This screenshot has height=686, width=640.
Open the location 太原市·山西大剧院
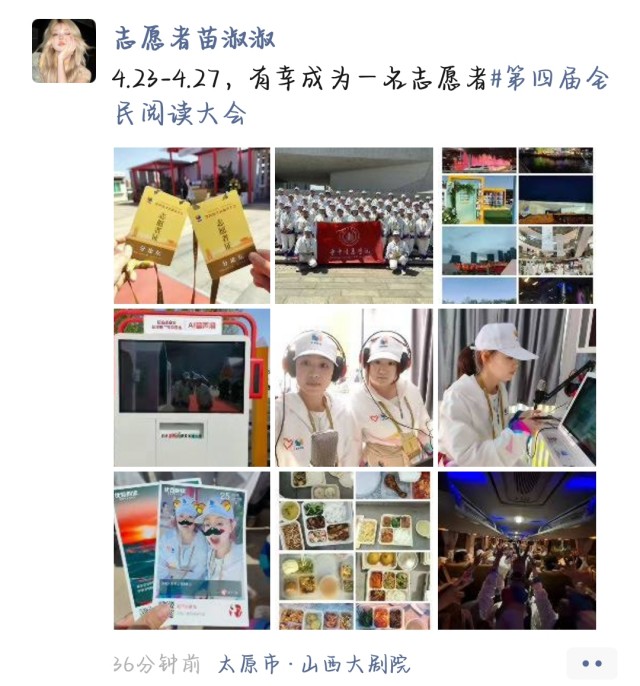click(x=314, y=664)
